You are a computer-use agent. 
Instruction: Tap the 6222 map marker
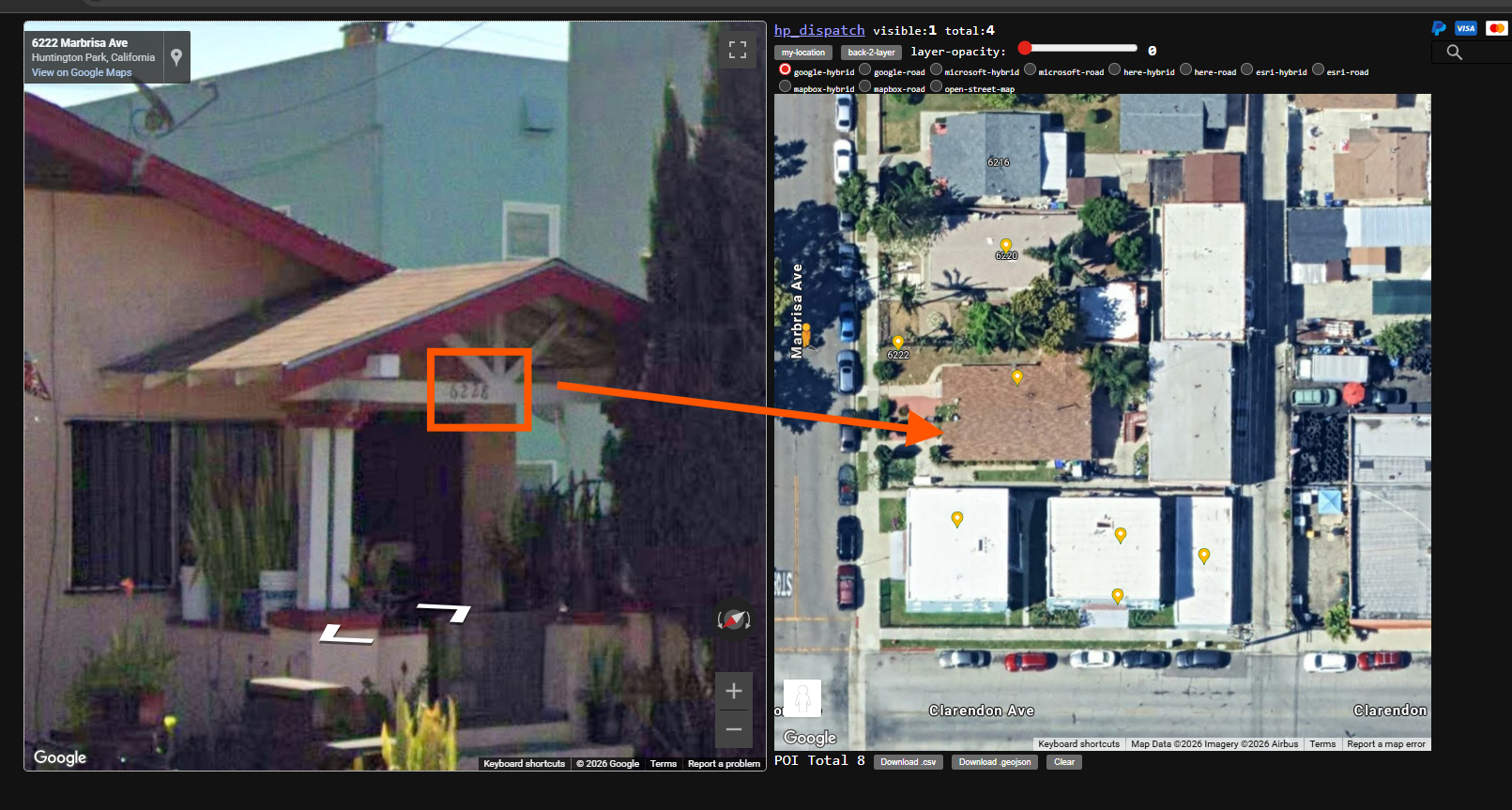pyautogui.click(x=898, y=343)
